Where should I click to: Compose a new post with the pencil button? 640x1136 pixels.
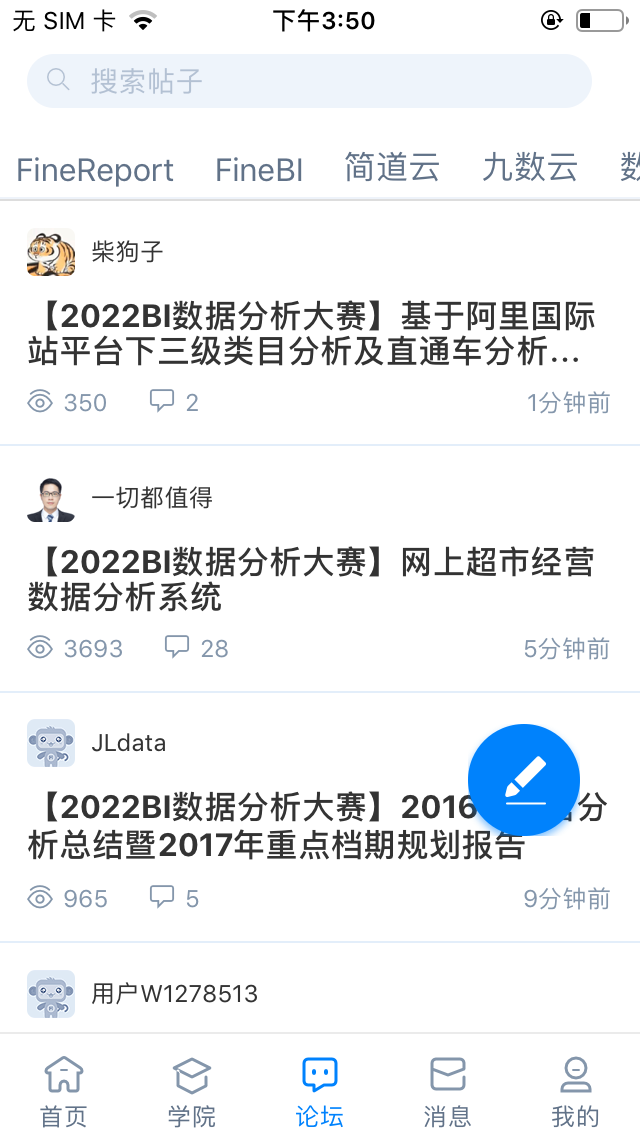click(x=524, y=780)
